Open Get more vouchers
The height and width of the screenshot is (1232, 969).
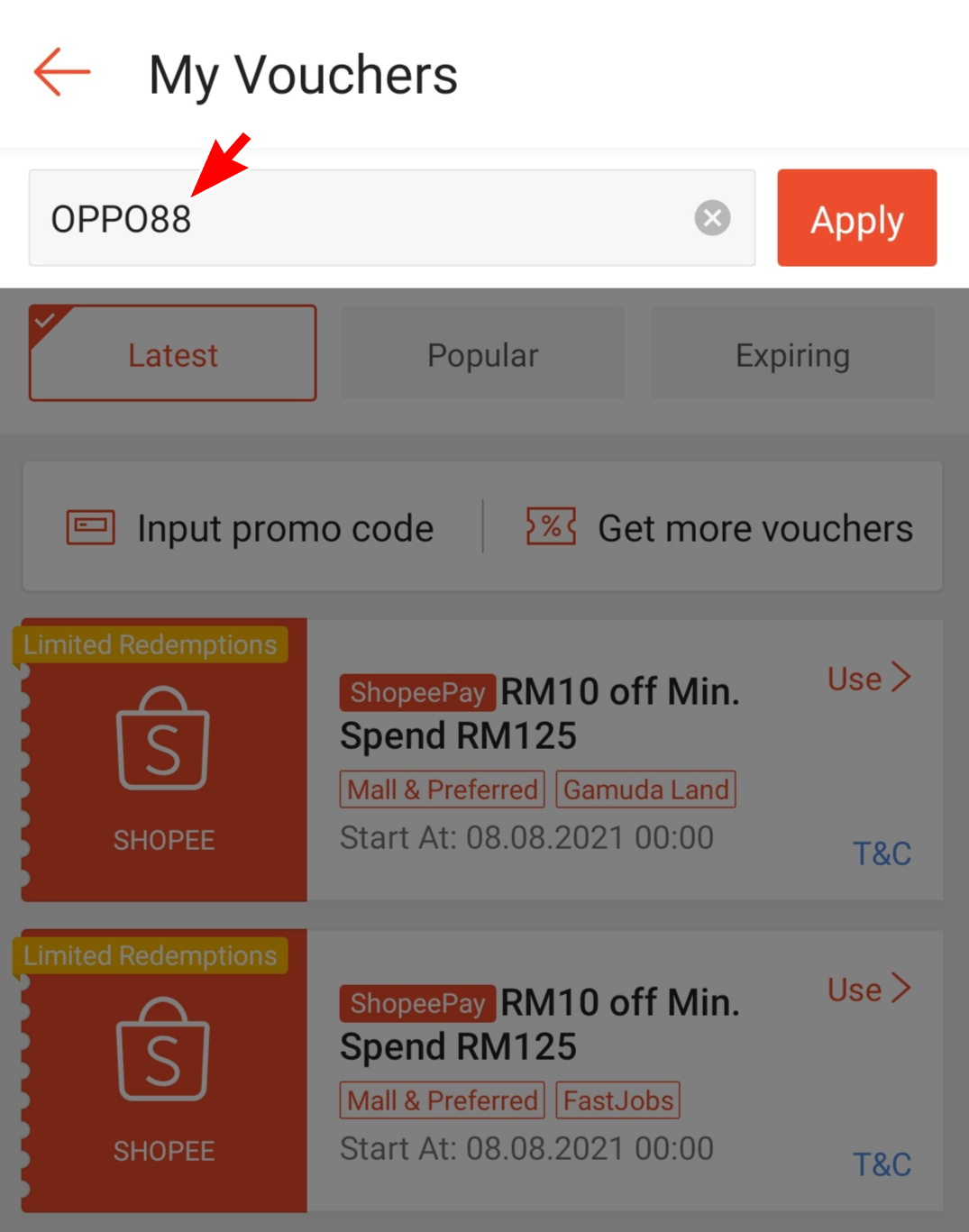click(719, 528)
